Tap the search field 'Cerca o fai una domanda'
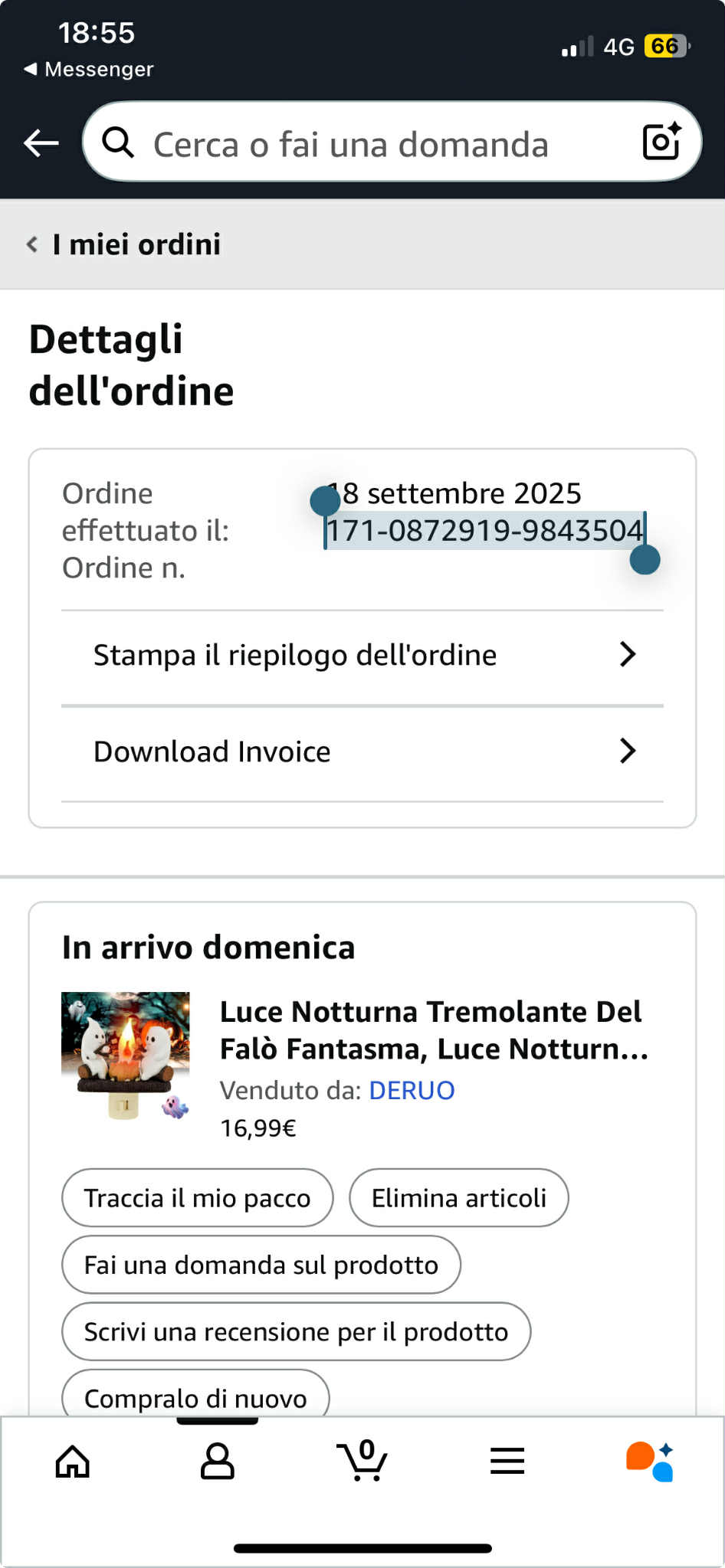This screenshot has width=725, height=1568. pos(368,144)
